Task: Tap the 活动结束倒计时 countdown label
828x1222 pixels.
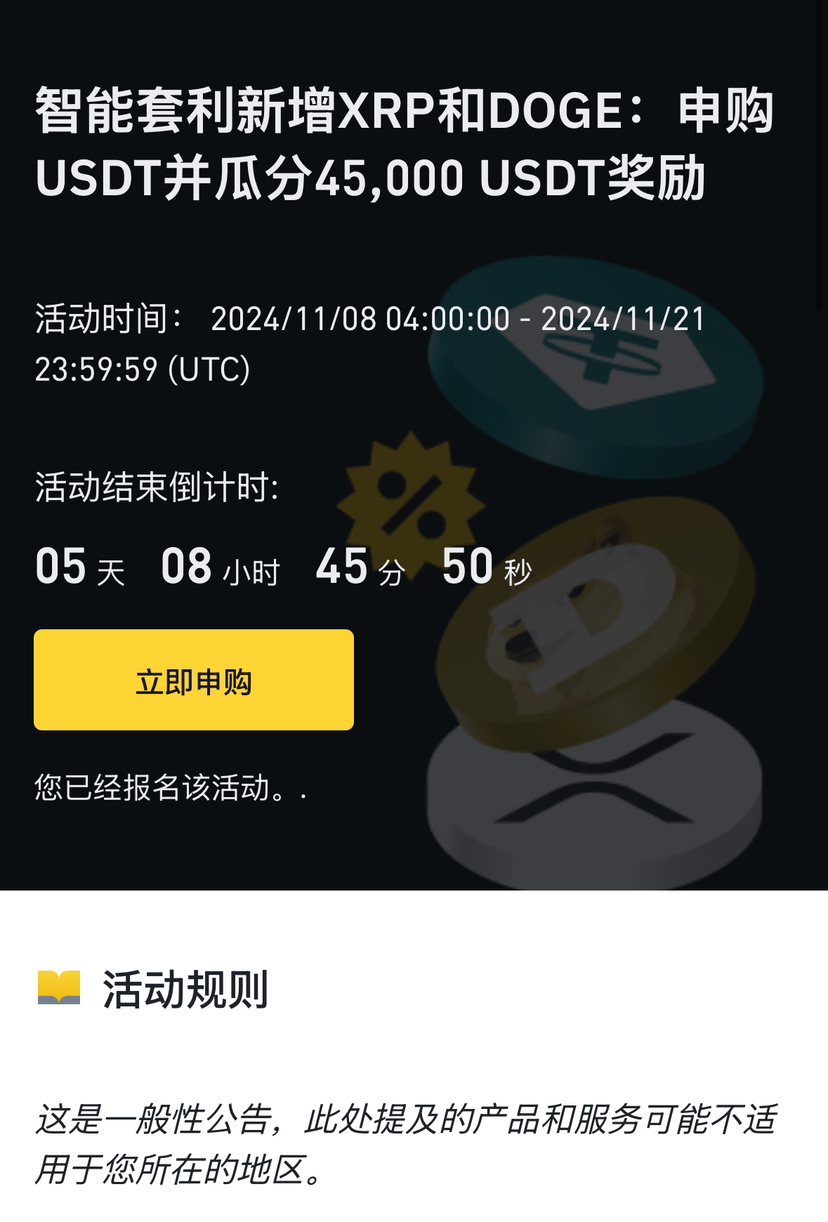Action: pyautogui.click(x=155, y=488)
